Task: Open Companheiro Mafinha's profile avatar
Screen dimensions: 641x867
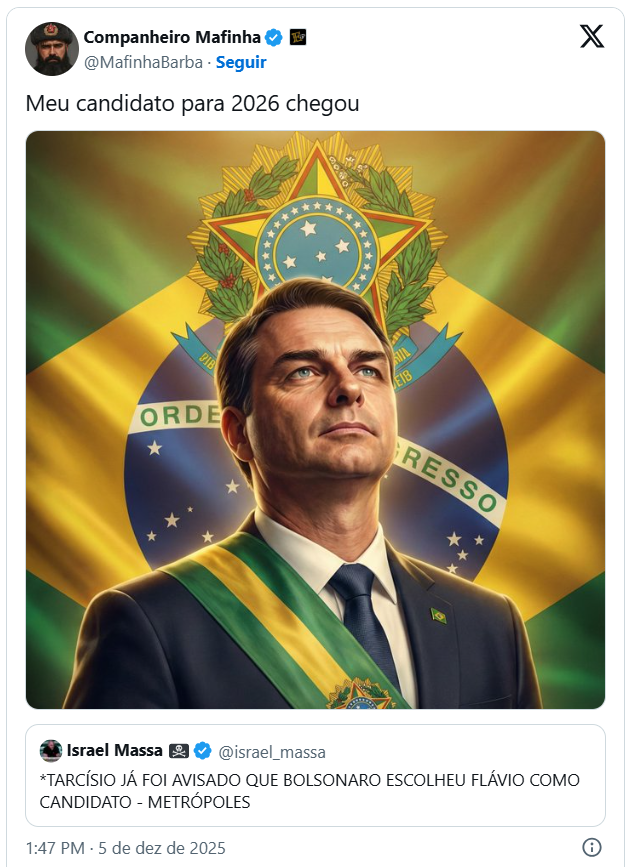Action: 51,49
